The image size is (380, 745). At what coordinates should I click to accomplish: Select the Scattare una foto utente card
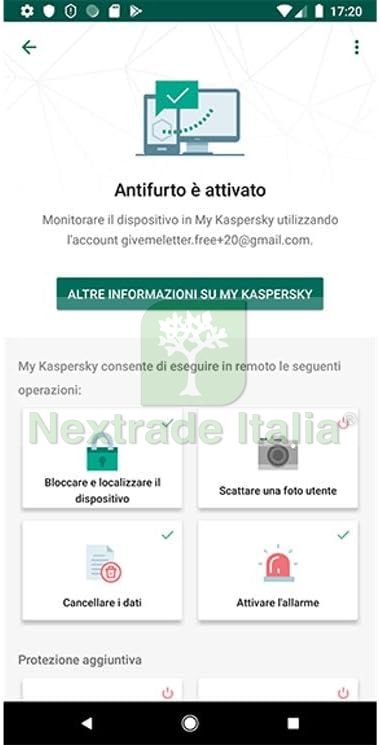click(x=278, y=459)
